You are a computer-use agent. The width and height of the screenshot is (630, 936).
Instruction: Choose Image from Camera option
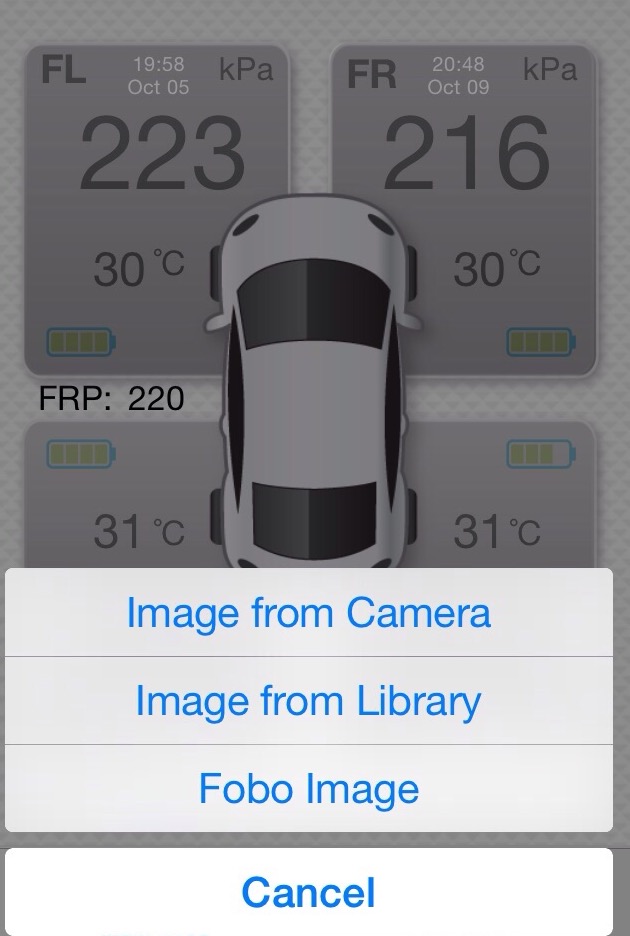(x=309, y=612)
